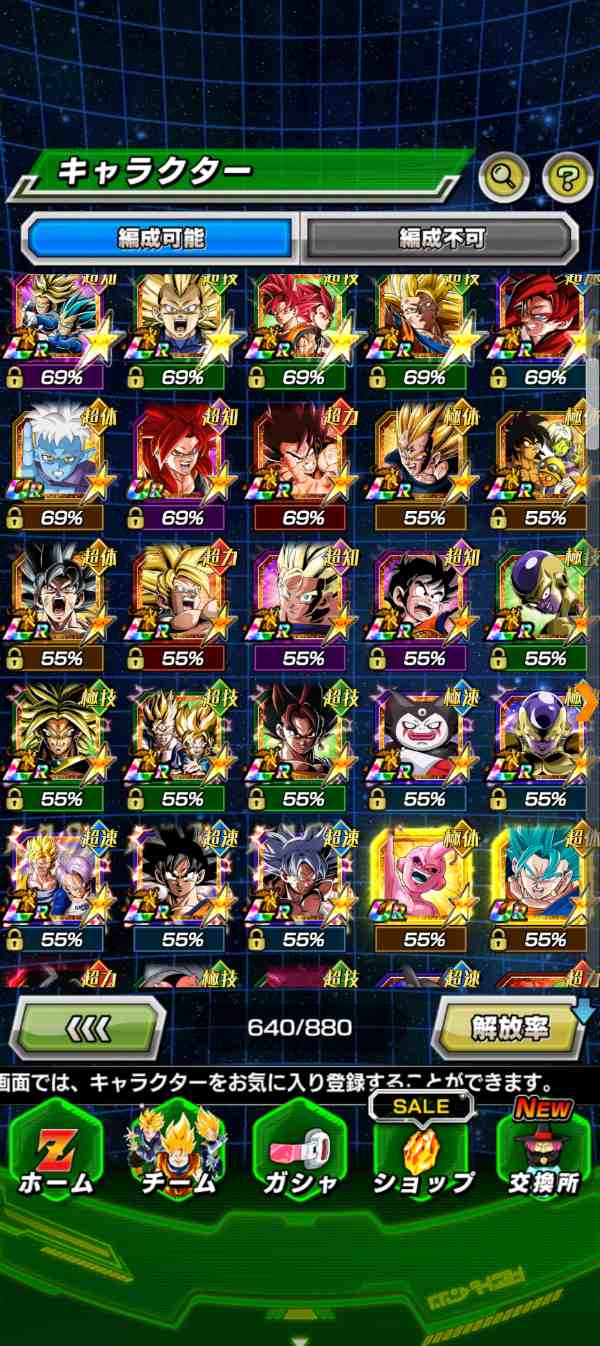
Task: Open the help question mark
Action: pyautogui.click(x=567, y=179)
